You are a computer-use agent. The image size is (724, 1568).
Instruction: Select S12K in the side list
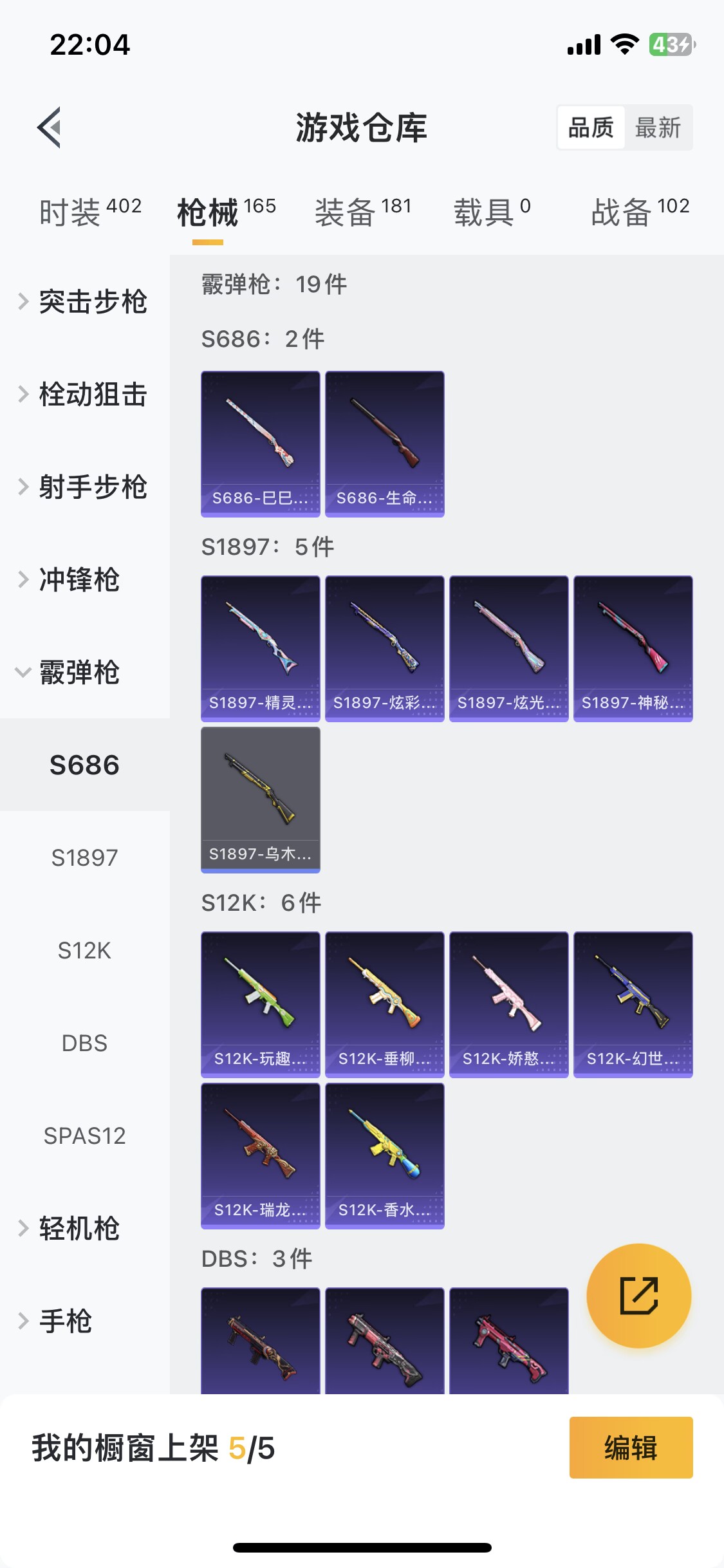coord(85,950)
